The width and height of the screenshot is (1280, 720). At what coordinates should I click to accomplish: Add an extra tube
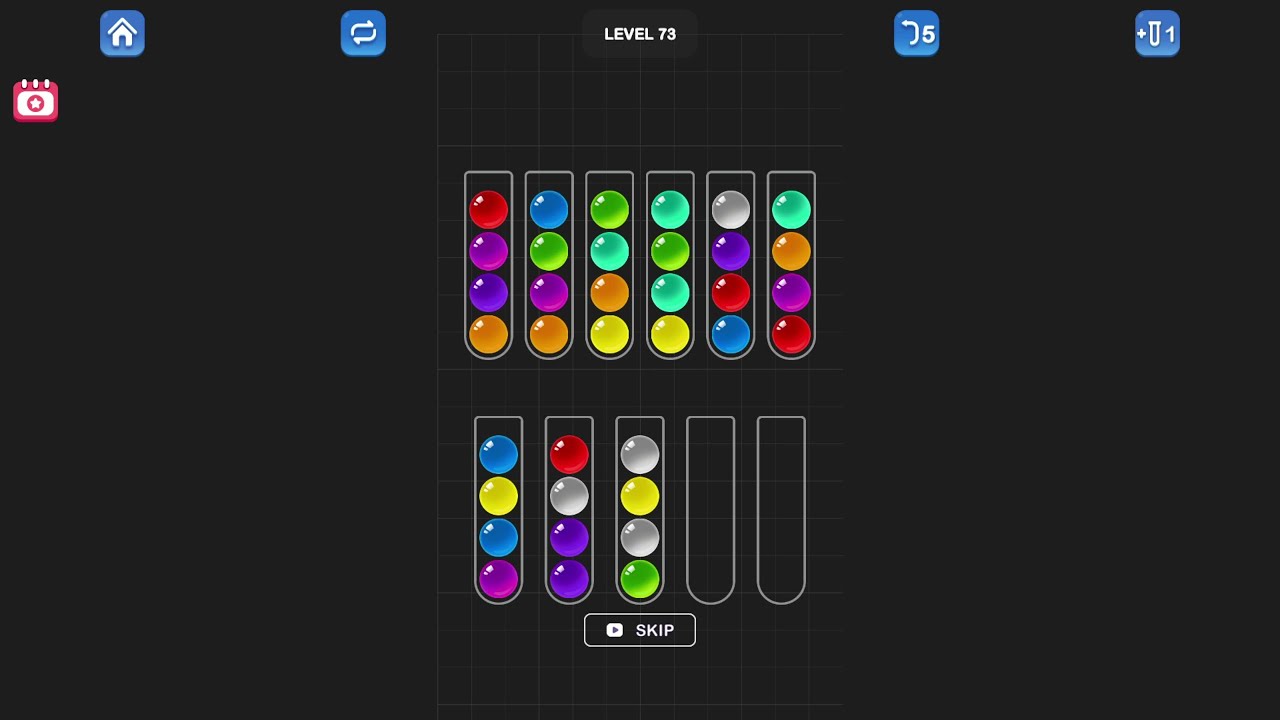tap(1157, 34)
